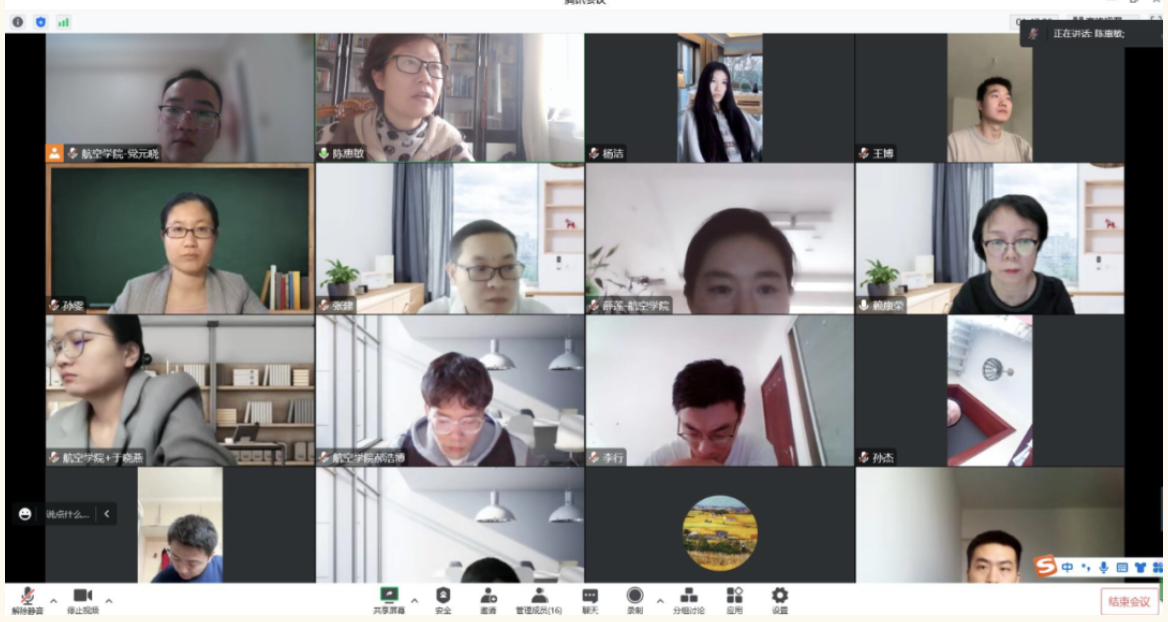Select 赖康荣's video tile
Viewport: 1168px width, 622px height.
pos(989,240)
